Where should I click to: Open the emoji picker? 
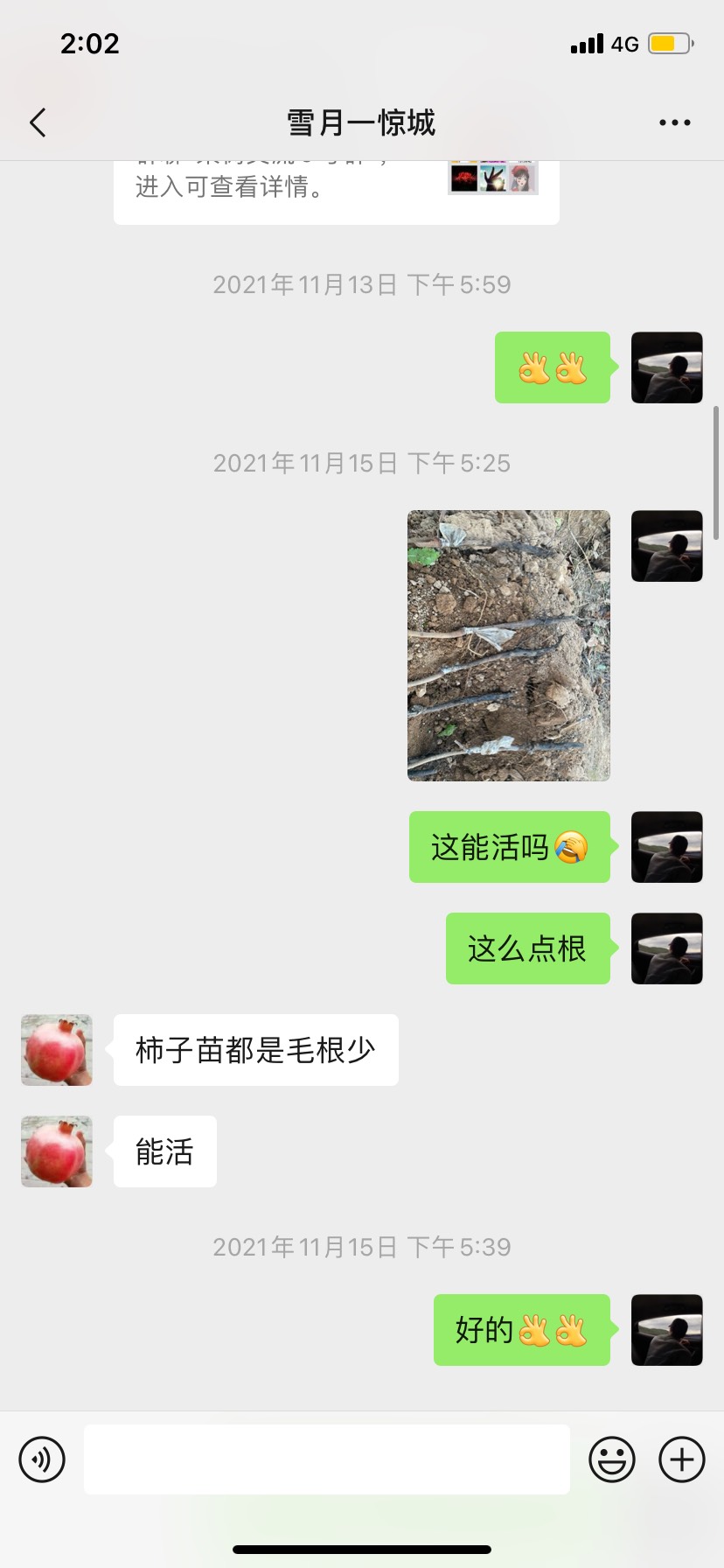point(611,1459)
